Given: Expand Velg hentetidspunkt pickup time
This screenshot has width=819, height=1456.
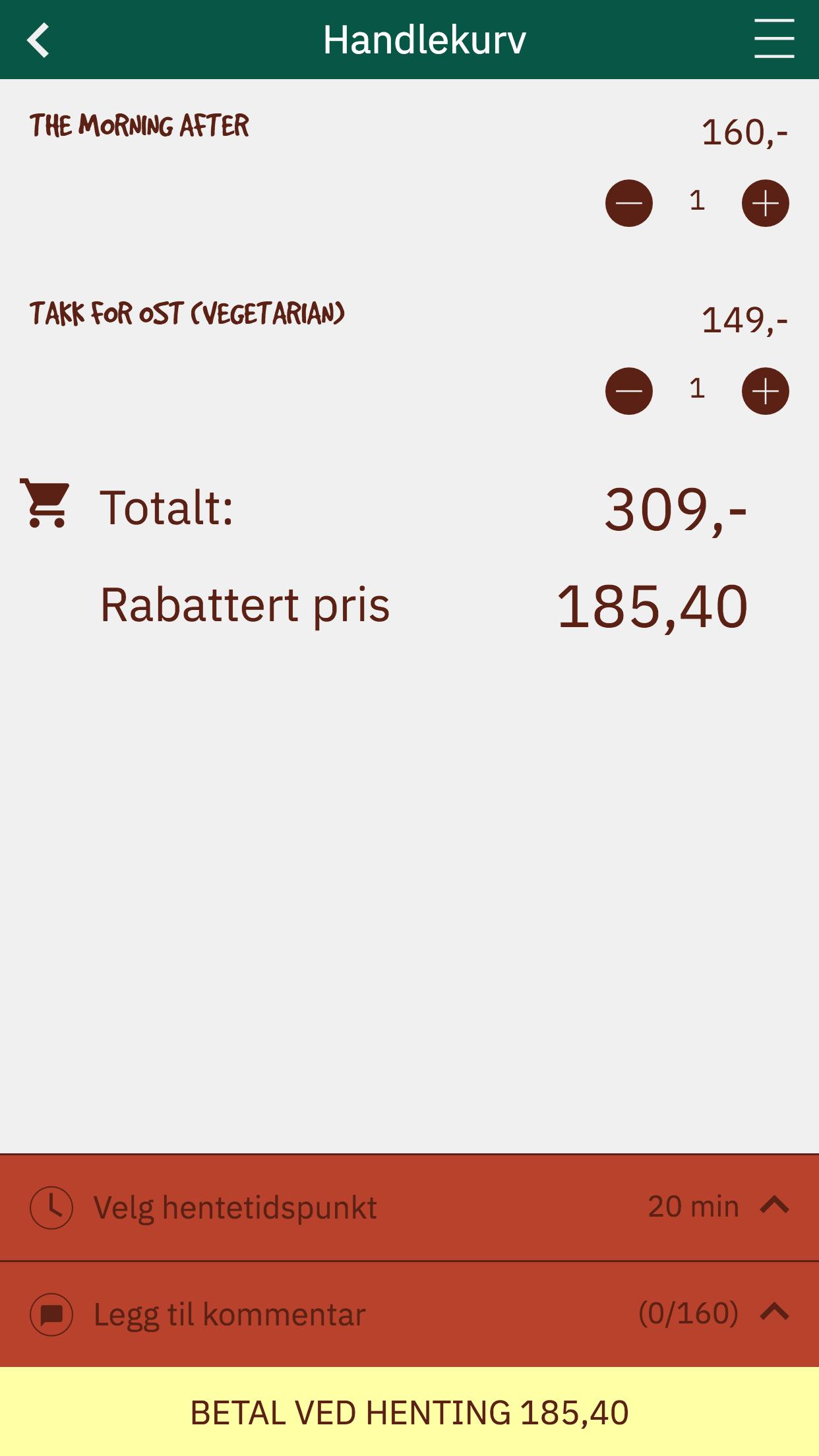Looking at the screenshot, I should click(409, 1207).
